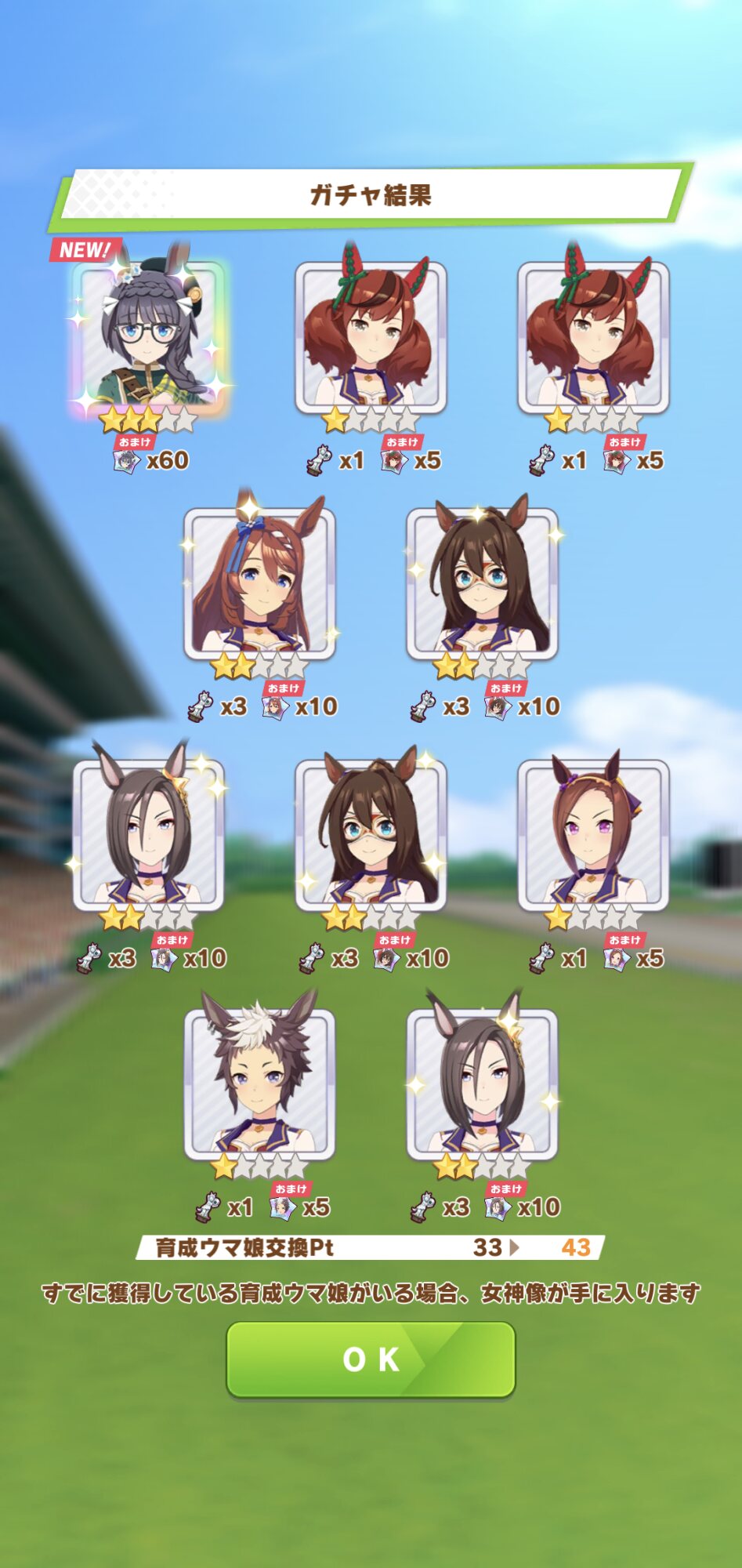Confirm the gacha results with OK

click(x=371, y=1359)
